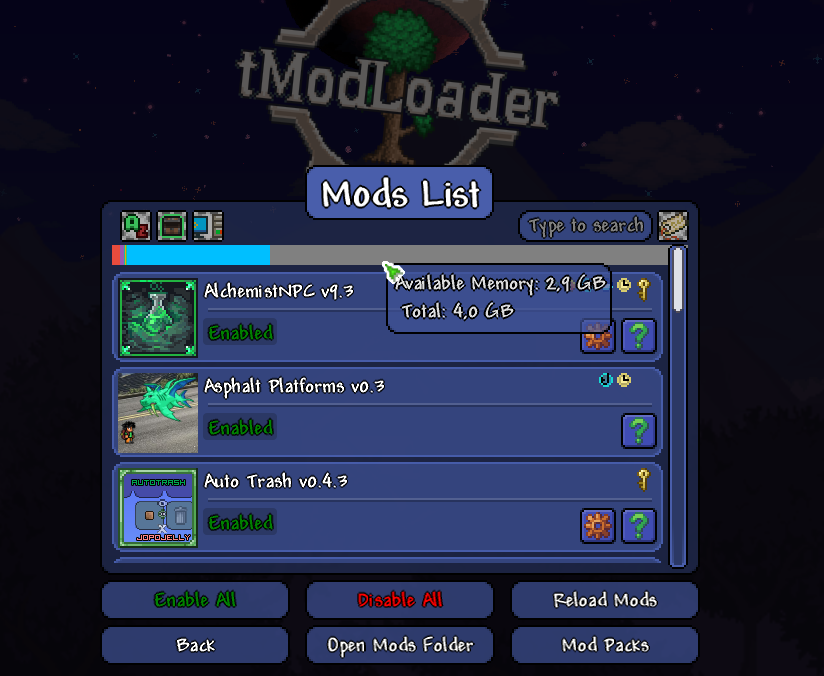Toggle Enabled state for AlchemistNPC

point(240,332)
